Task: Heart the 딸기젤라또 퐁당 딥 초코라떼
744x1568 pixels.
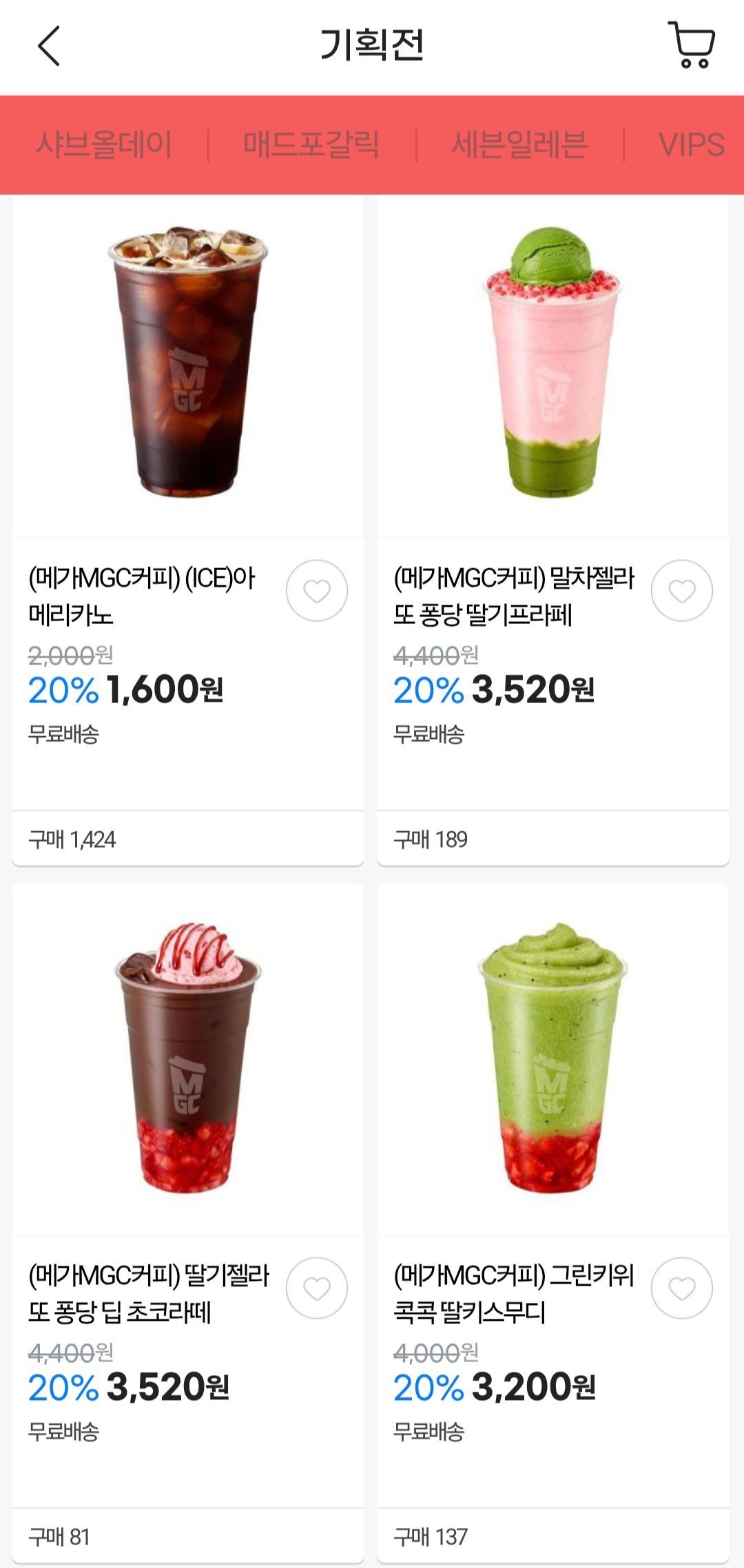Action: click(317, 1288)
